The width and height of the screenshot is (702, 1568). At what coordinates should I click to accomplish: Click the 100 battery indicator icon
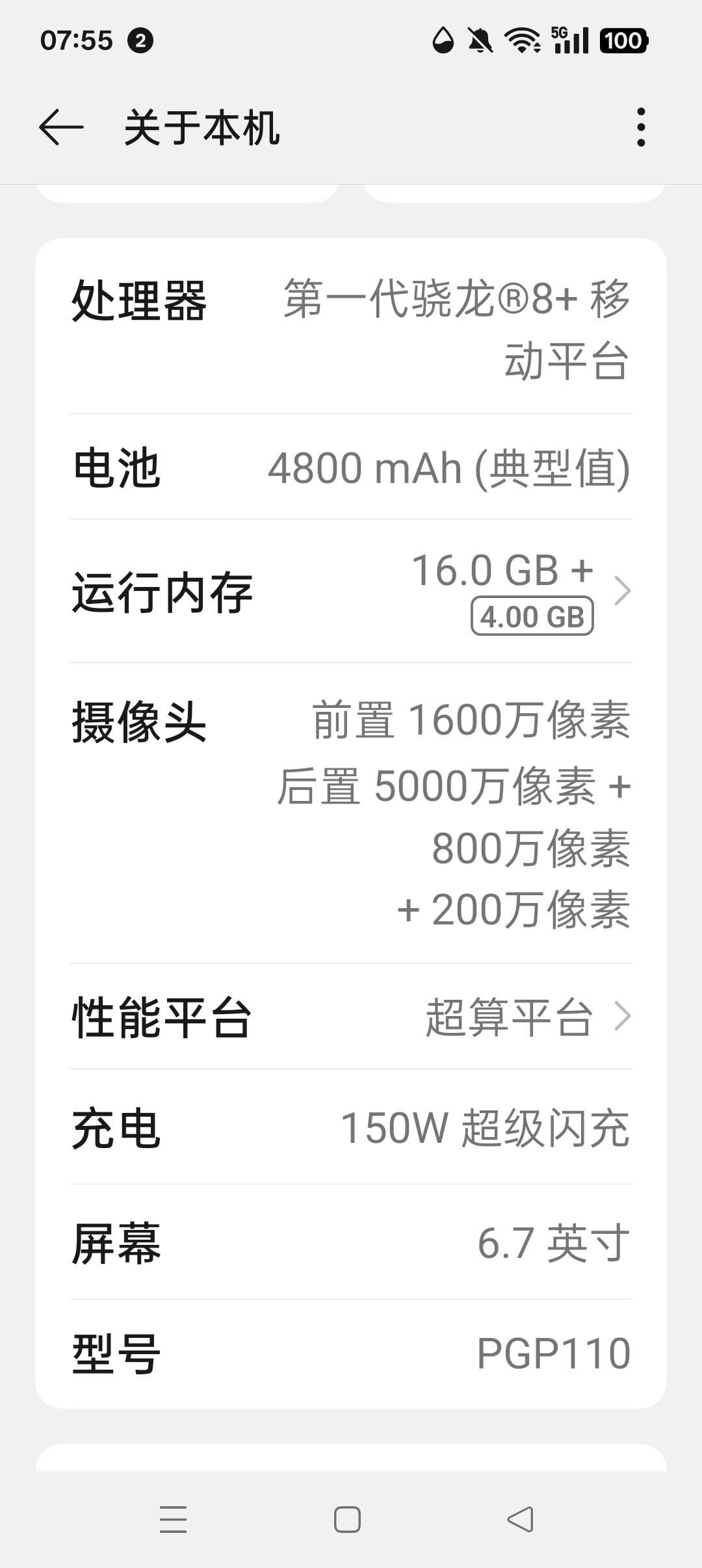tap(624, 40)
